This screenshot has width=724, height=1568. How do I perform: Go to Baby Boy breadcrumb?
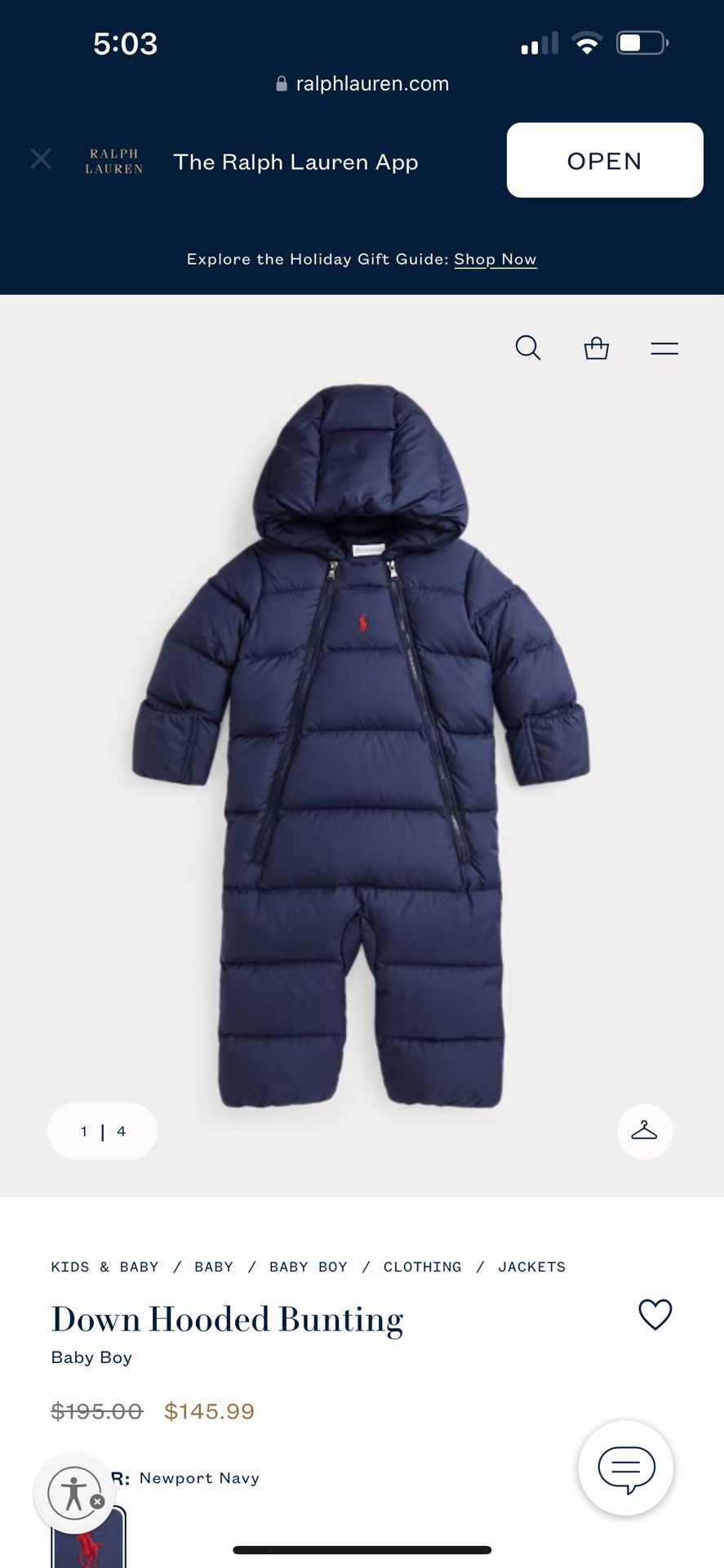point(308,1267)
